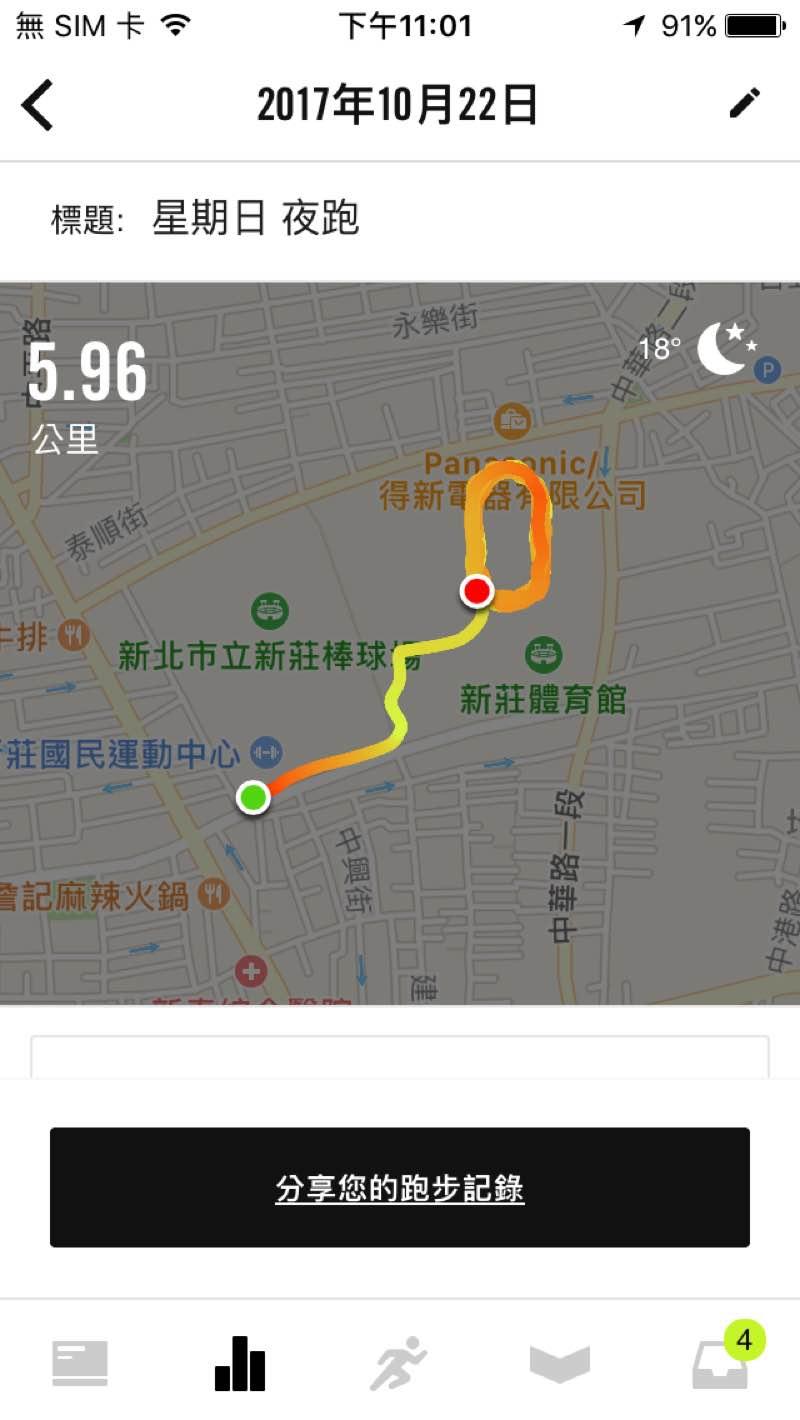Viewport: 800px width, 1420px height.
Task: Tap the pencil icon to edit run
Action: click(x=744, y=103)
